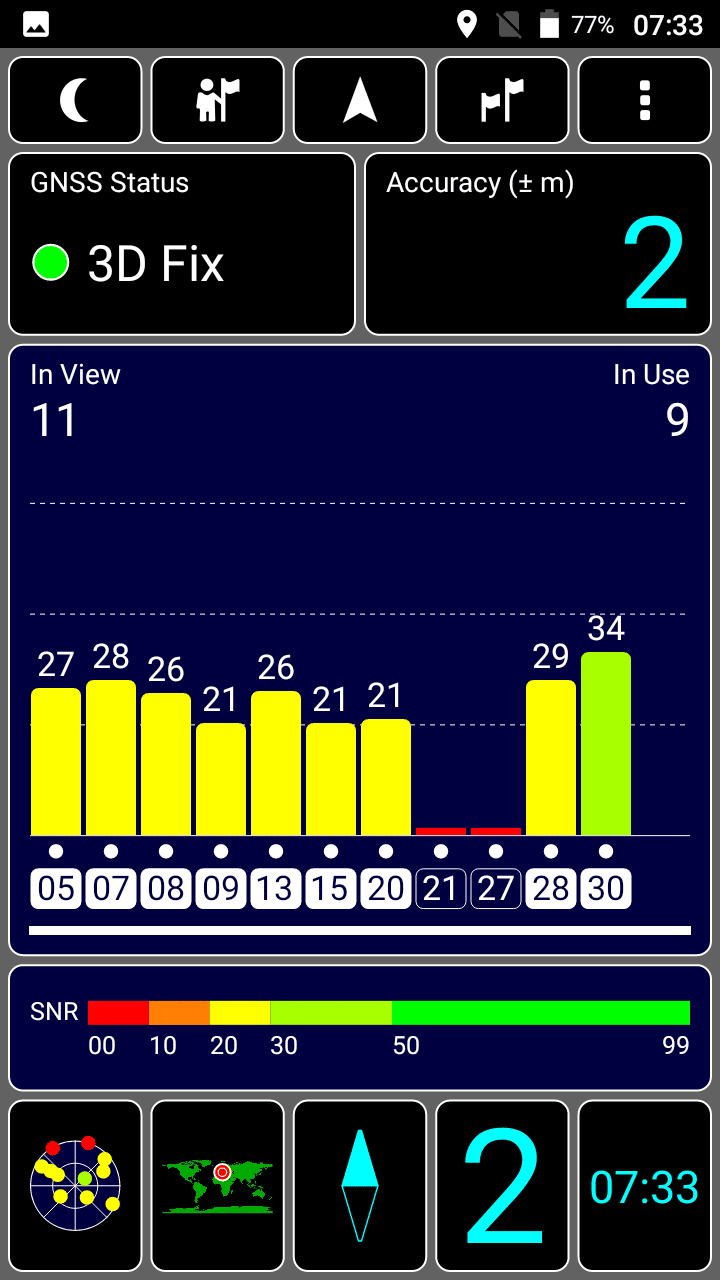Open the Accuracy panel at the top
The height and width of the screenshot is (1280, 720).
coord(538,243)
